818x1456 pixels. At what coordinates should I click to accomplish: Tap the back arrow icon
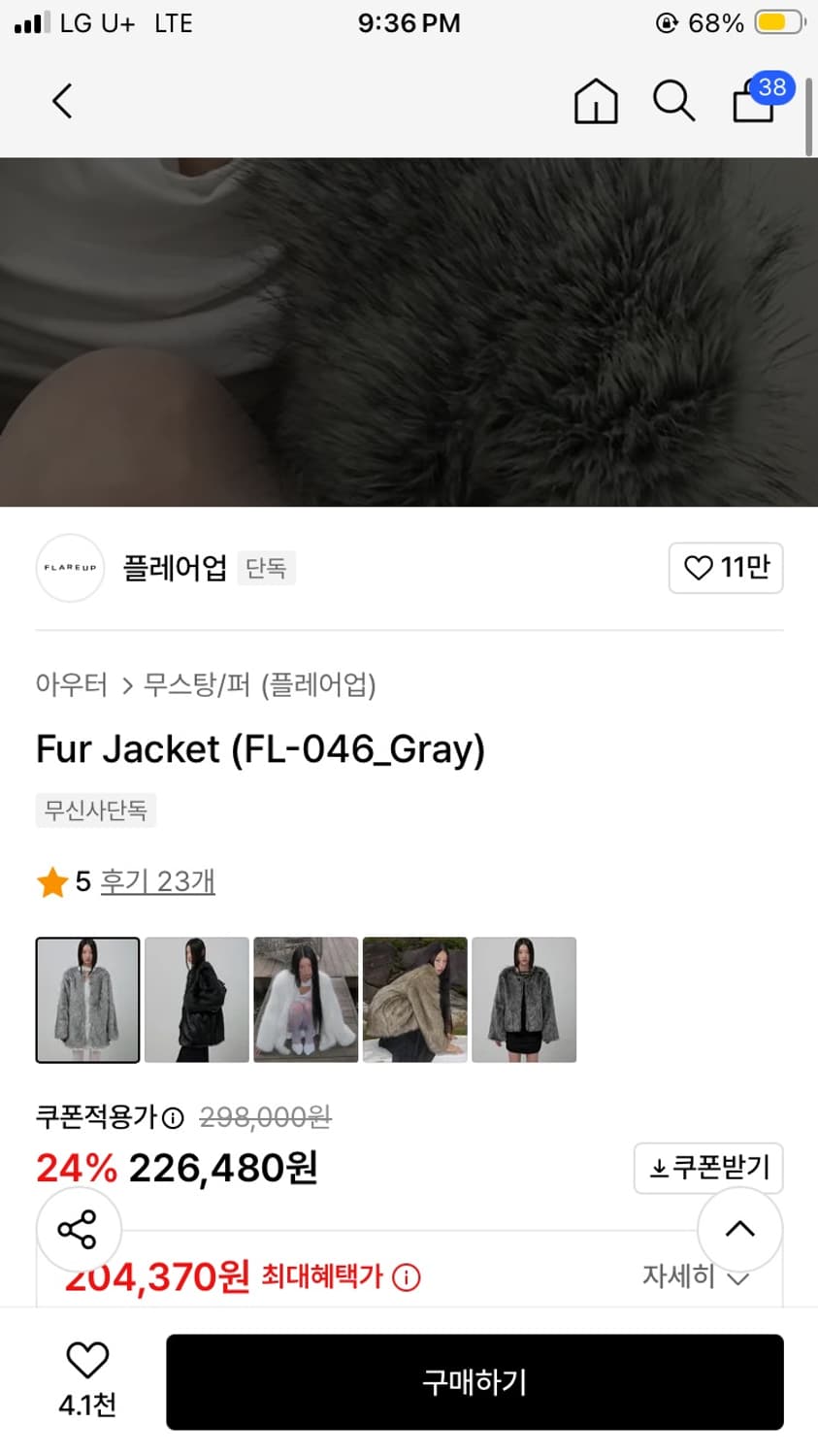61,100
